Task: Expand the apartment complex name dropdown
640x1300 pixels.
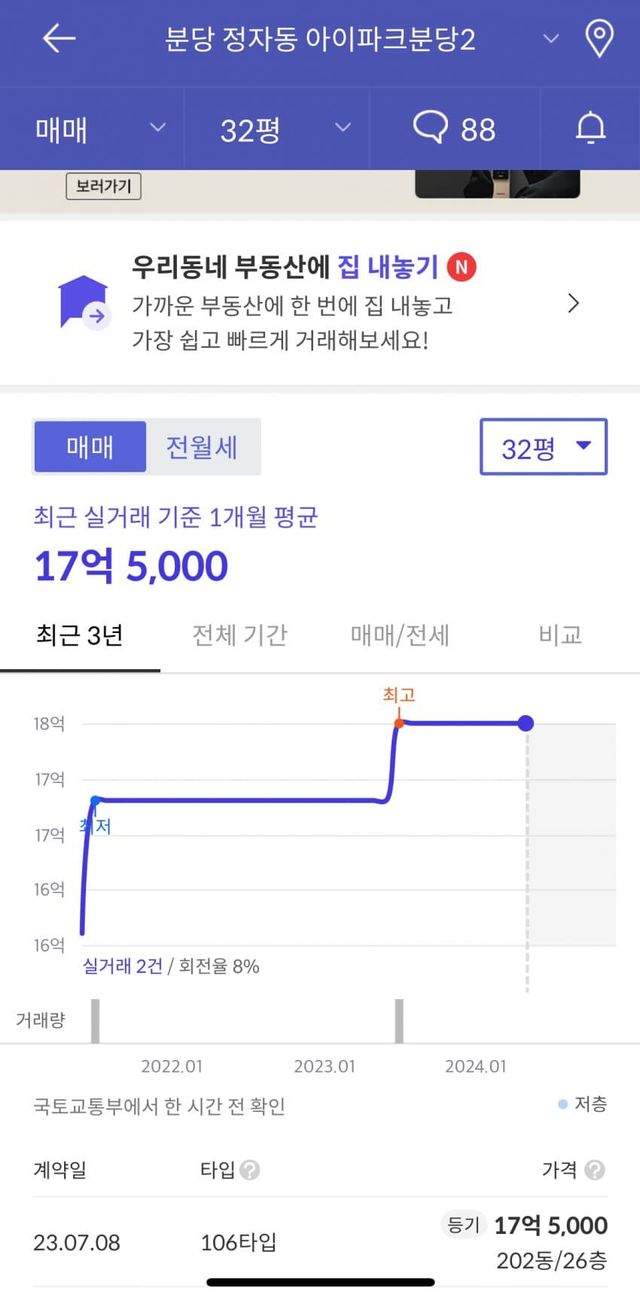Action: pyautogui.click(x=550, y=39)
